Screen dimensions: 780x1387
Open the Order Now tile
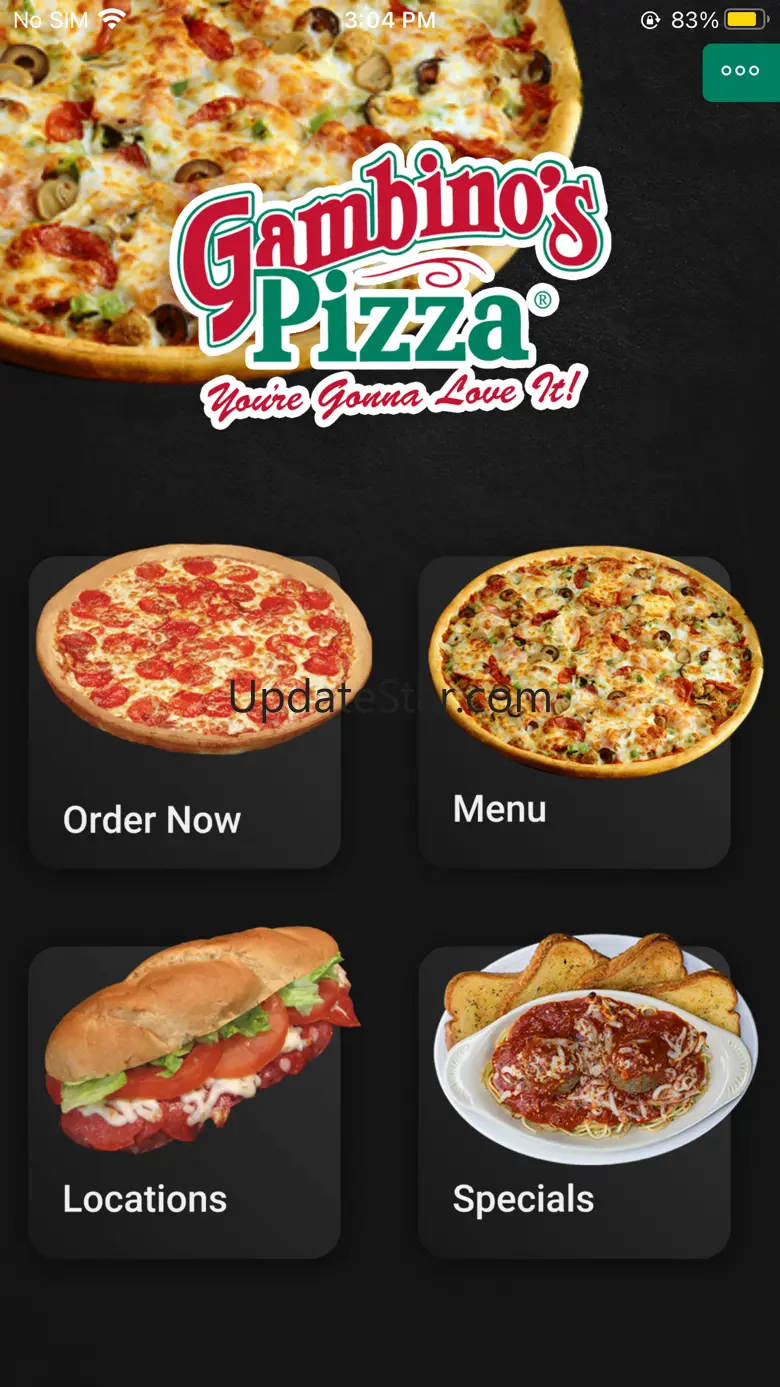click(x=185, y=712)
